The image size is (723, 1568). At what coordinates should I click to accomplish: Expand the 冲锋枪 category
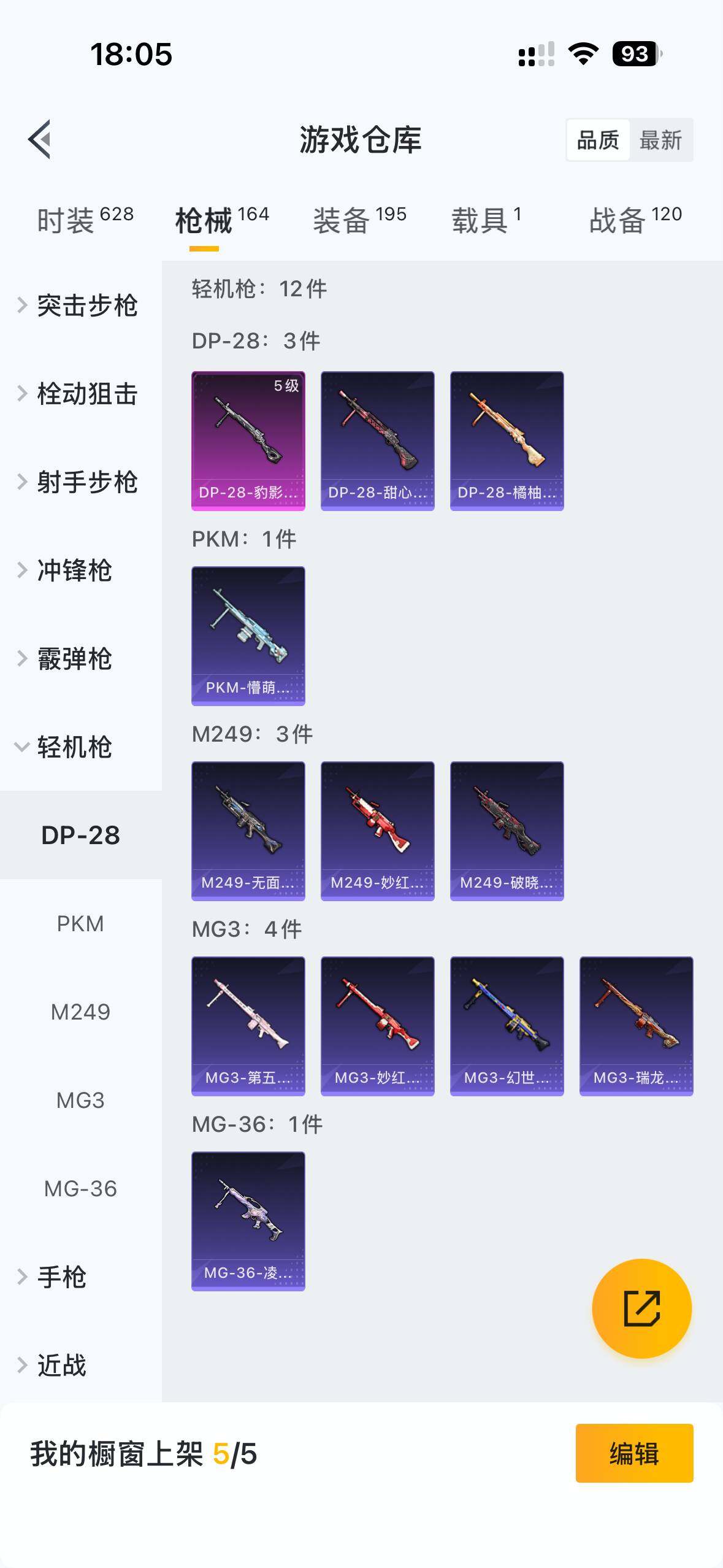pos(74,571)
